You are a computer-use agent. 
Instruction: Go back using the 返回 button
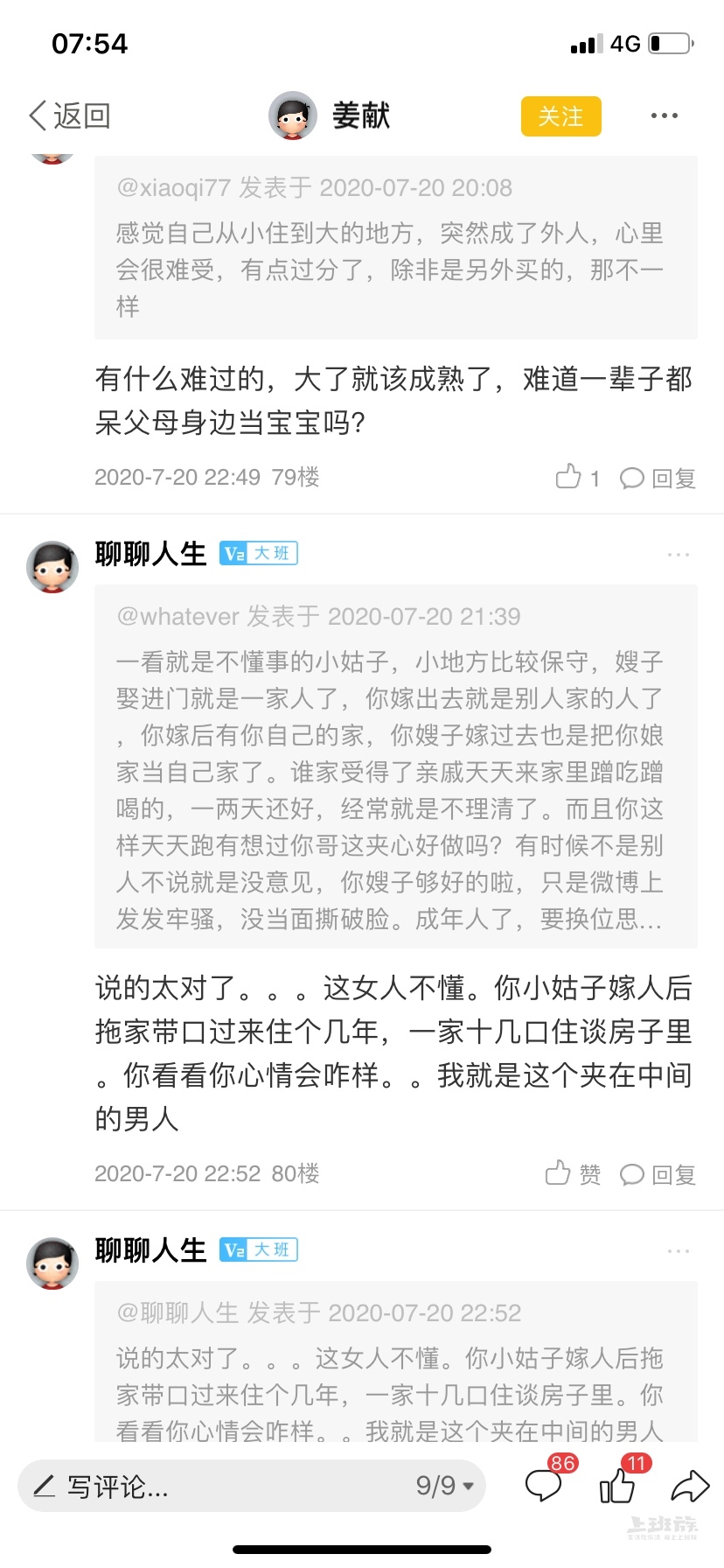[x=70, y=115]
